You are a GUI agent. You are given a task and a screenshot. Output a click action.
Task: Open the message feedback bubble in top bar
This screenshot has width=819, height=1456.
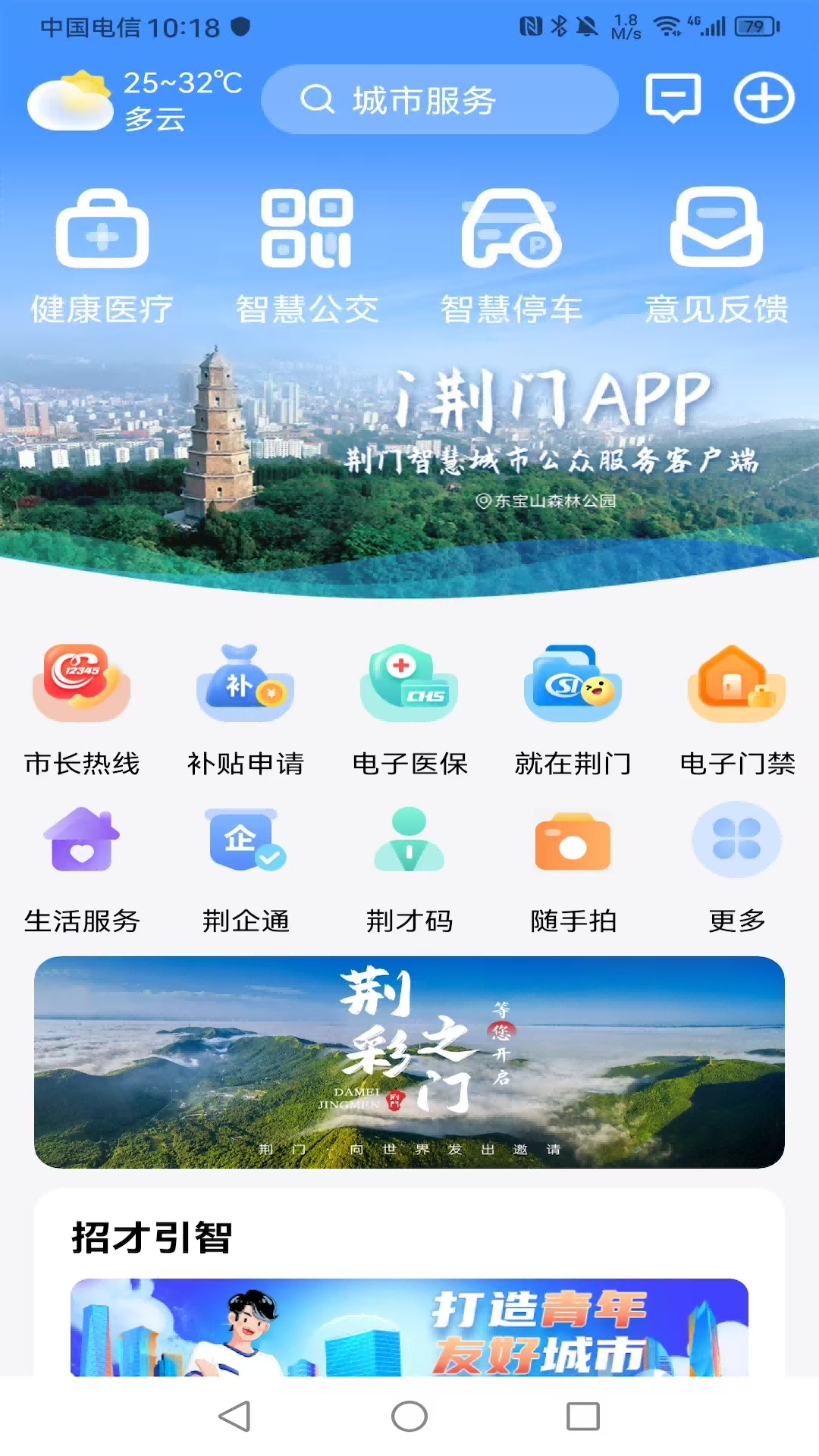click(x=673, y=99)
